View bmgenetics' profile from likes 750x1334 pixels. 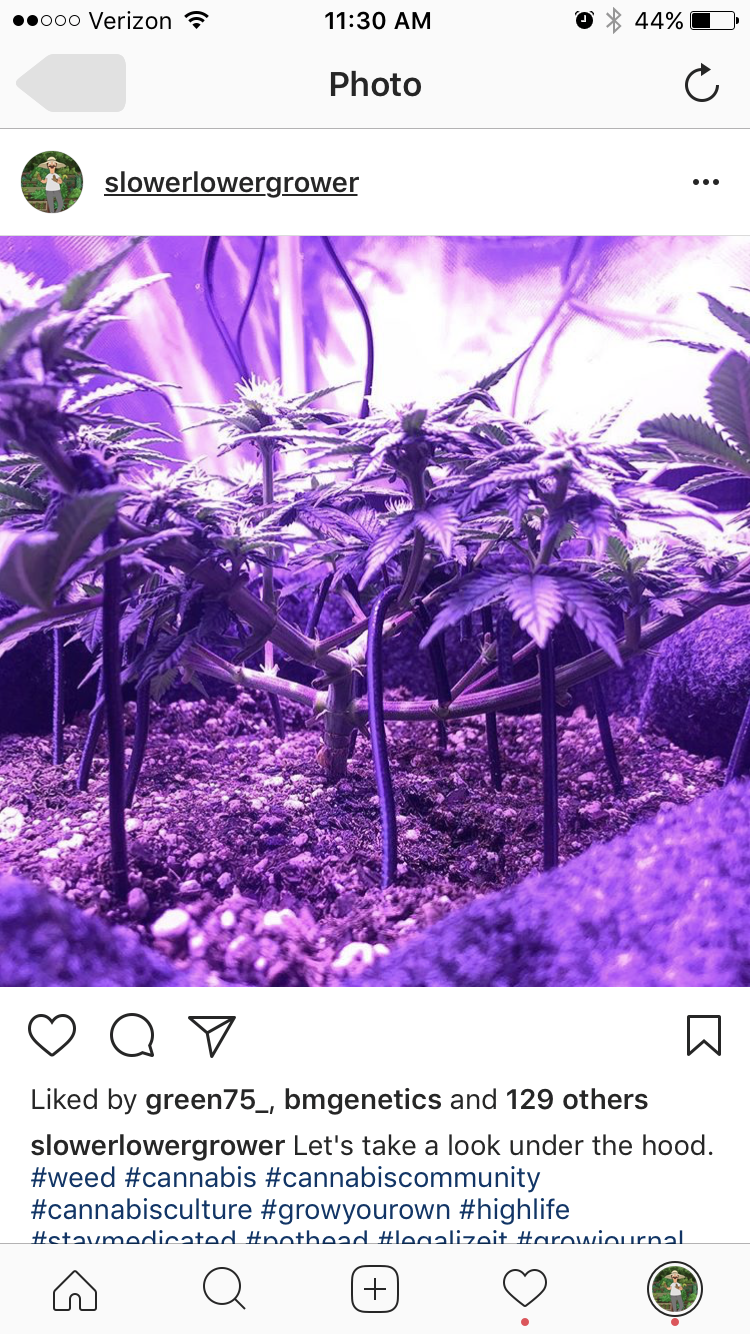click(x=363, y=1100)
